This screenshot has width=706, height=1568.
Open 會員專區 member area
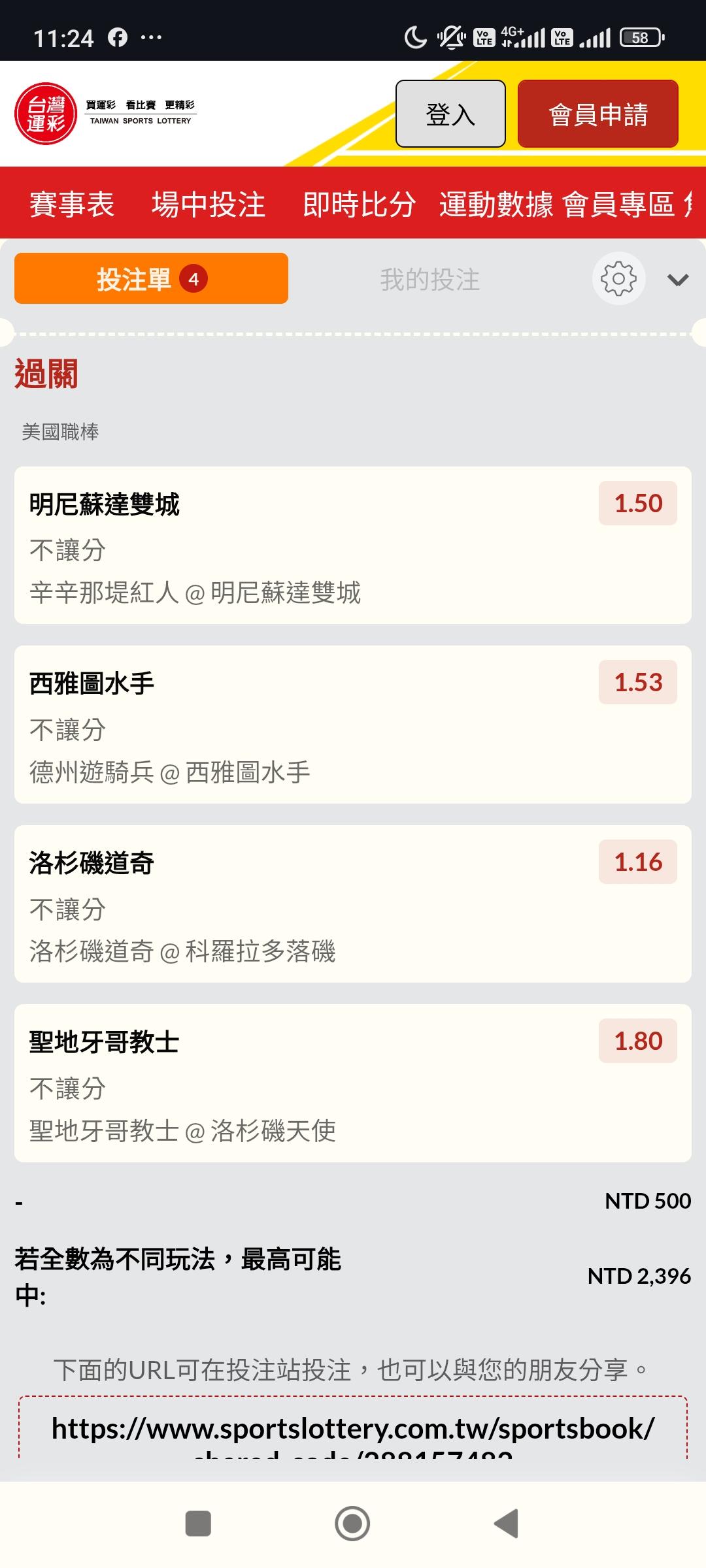coord(618,204)
